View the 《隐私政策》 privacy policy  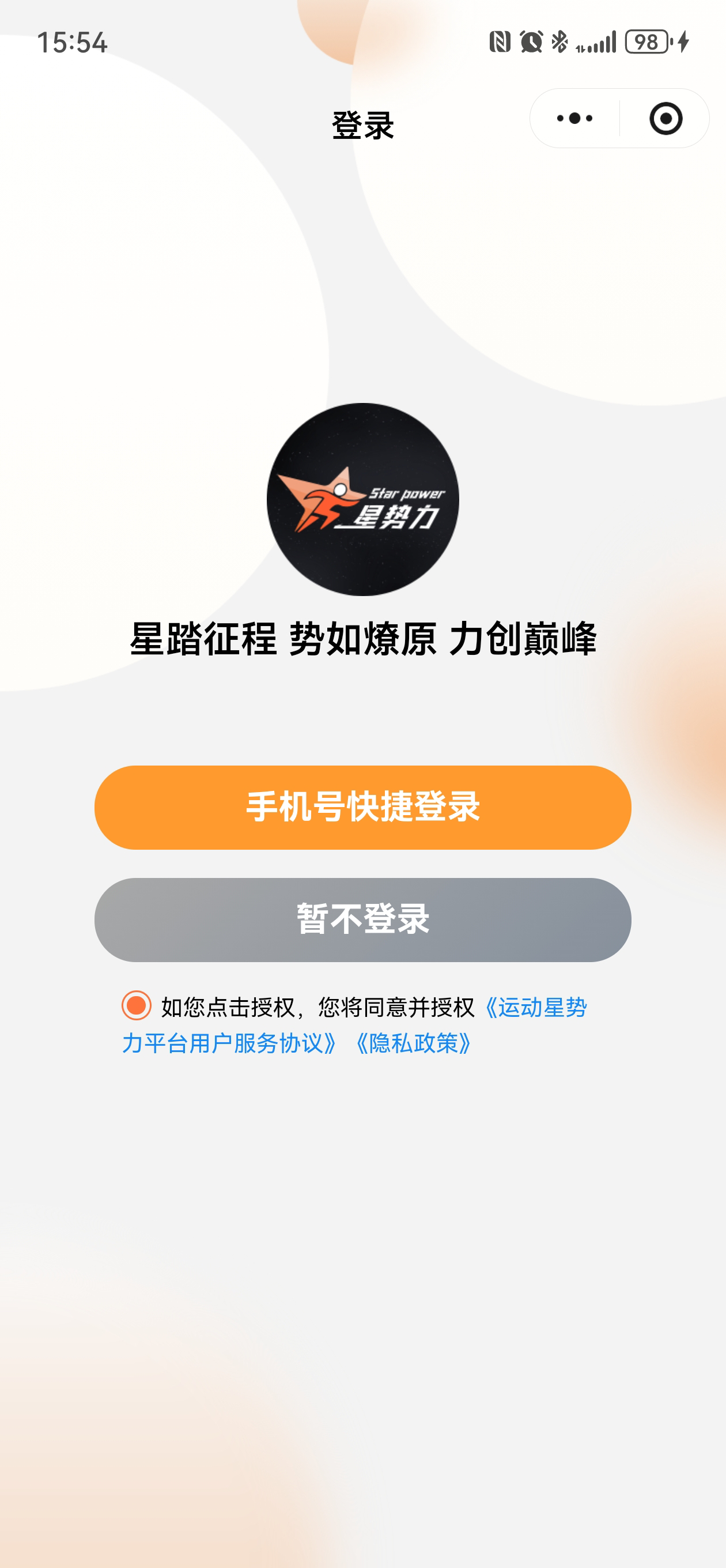click(x=414, y=1043)
